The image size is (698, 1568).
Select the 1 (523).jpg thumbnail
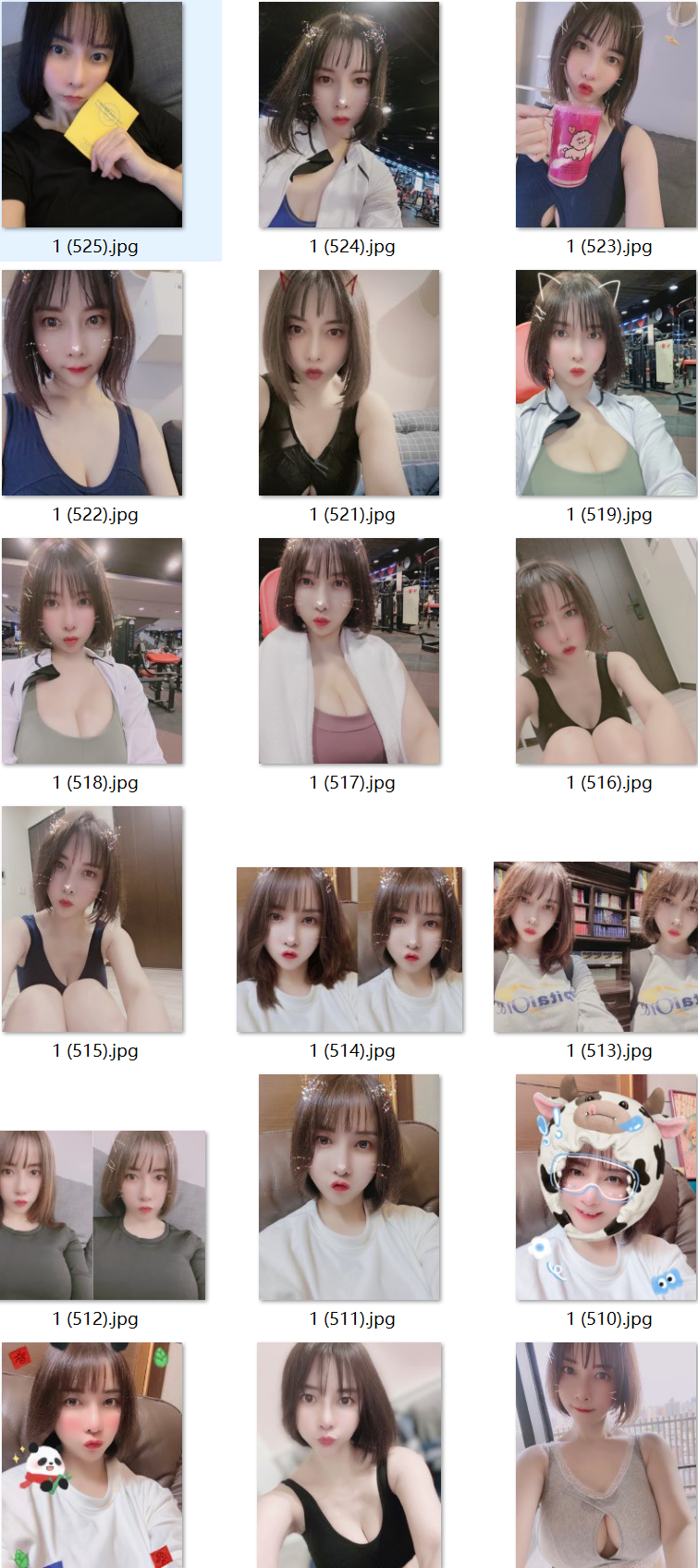click(606, 115)
